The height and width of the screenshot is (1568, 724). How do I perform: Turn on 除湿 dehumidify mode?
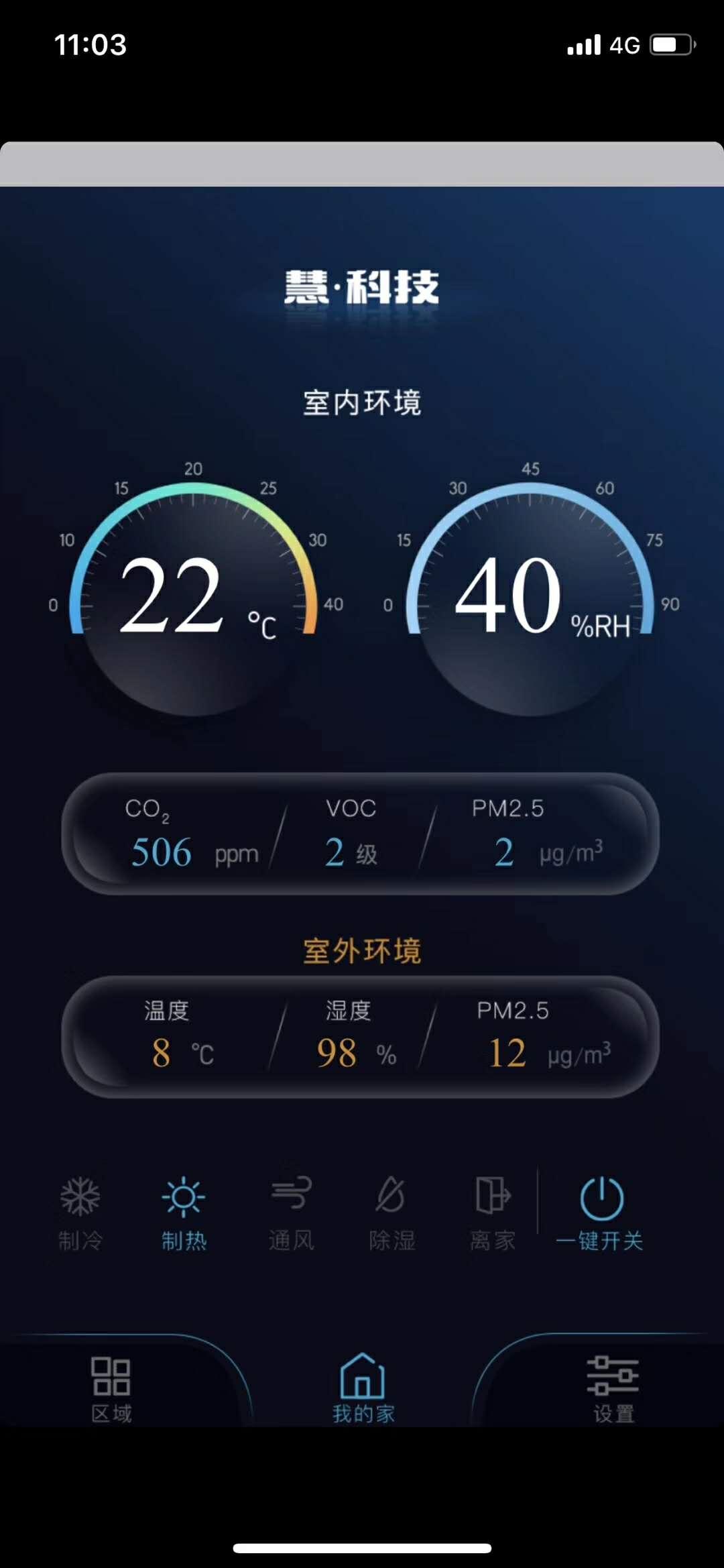pyautogui.click(x=391, y=1213)
